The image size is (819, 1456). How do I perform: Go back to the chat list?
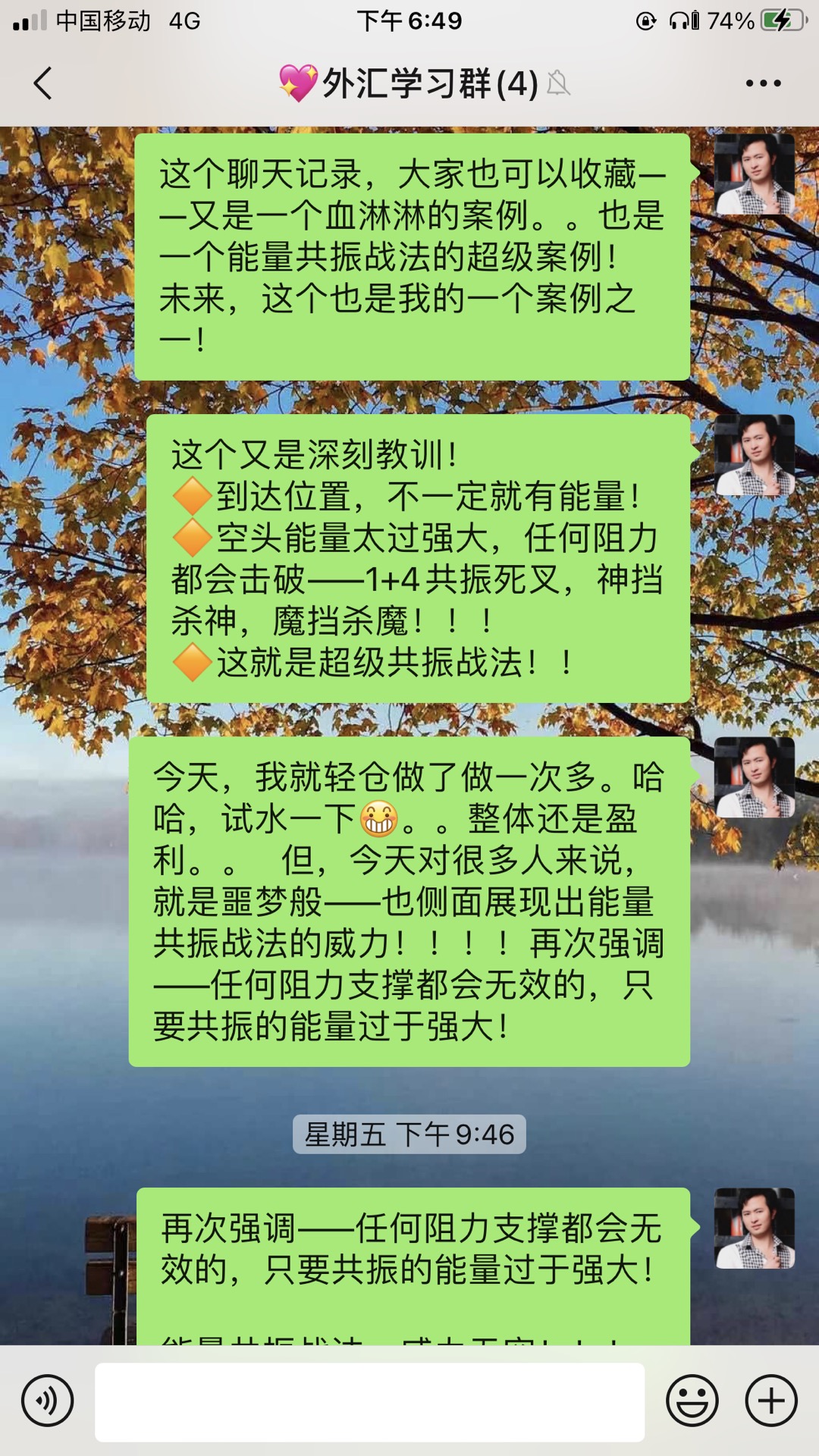click(x=43, y=83)
